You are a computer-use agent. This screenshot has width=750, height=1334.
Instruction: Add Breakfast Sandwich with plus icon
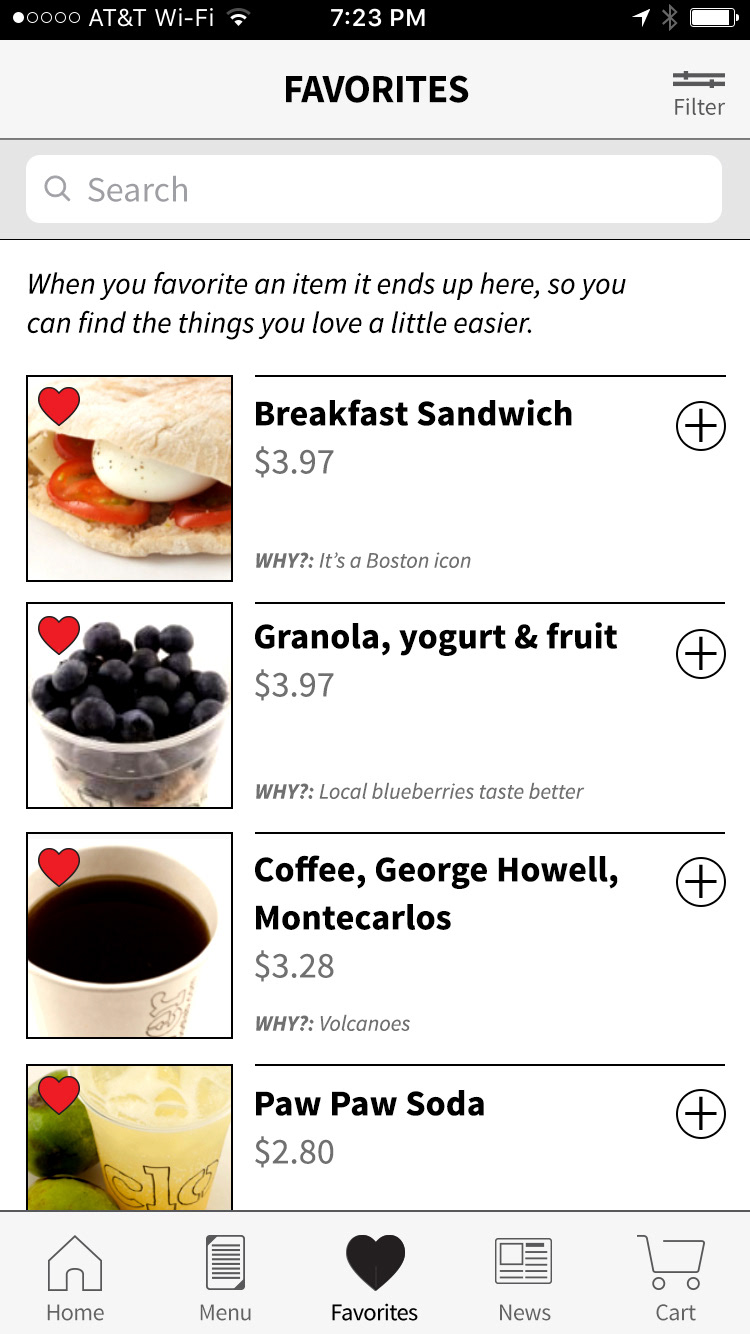point(701,427)
